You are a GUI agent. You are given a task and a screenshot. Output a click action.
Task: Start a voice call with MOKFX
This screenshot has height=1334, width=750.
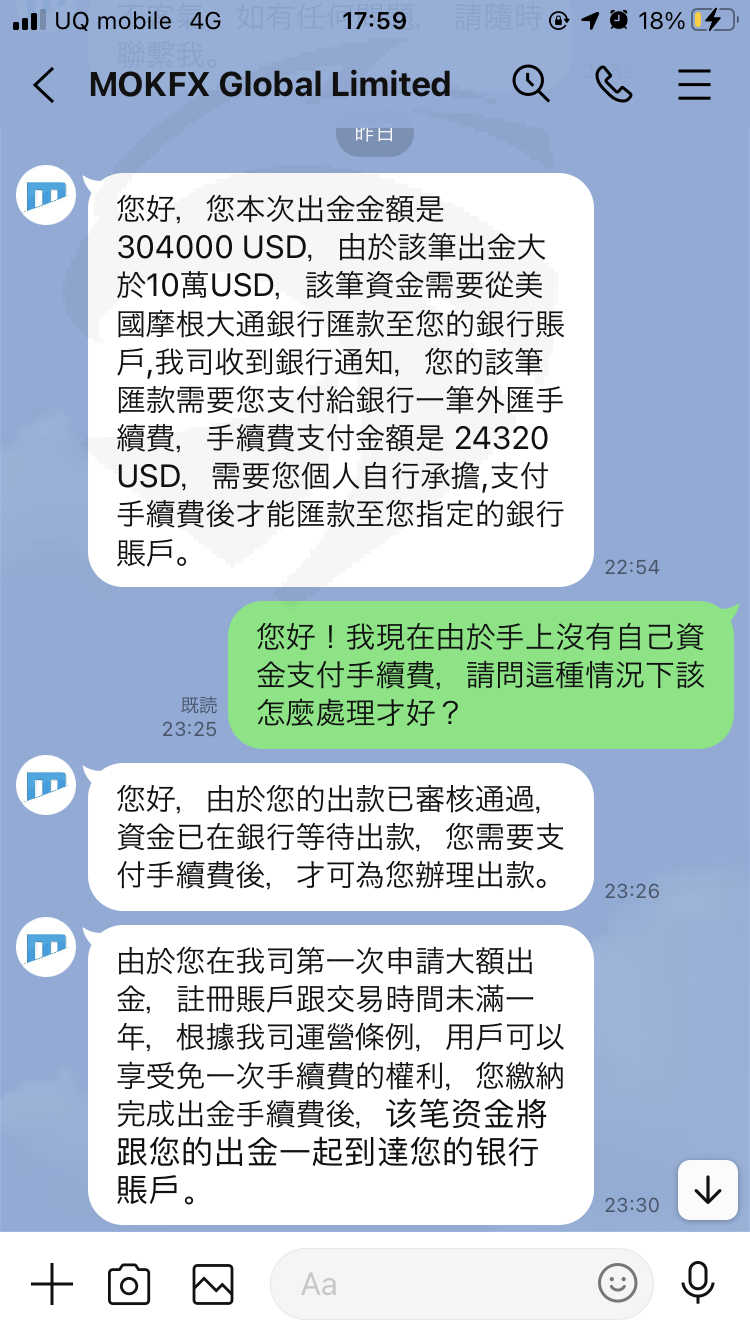click(x=613, y=85)
